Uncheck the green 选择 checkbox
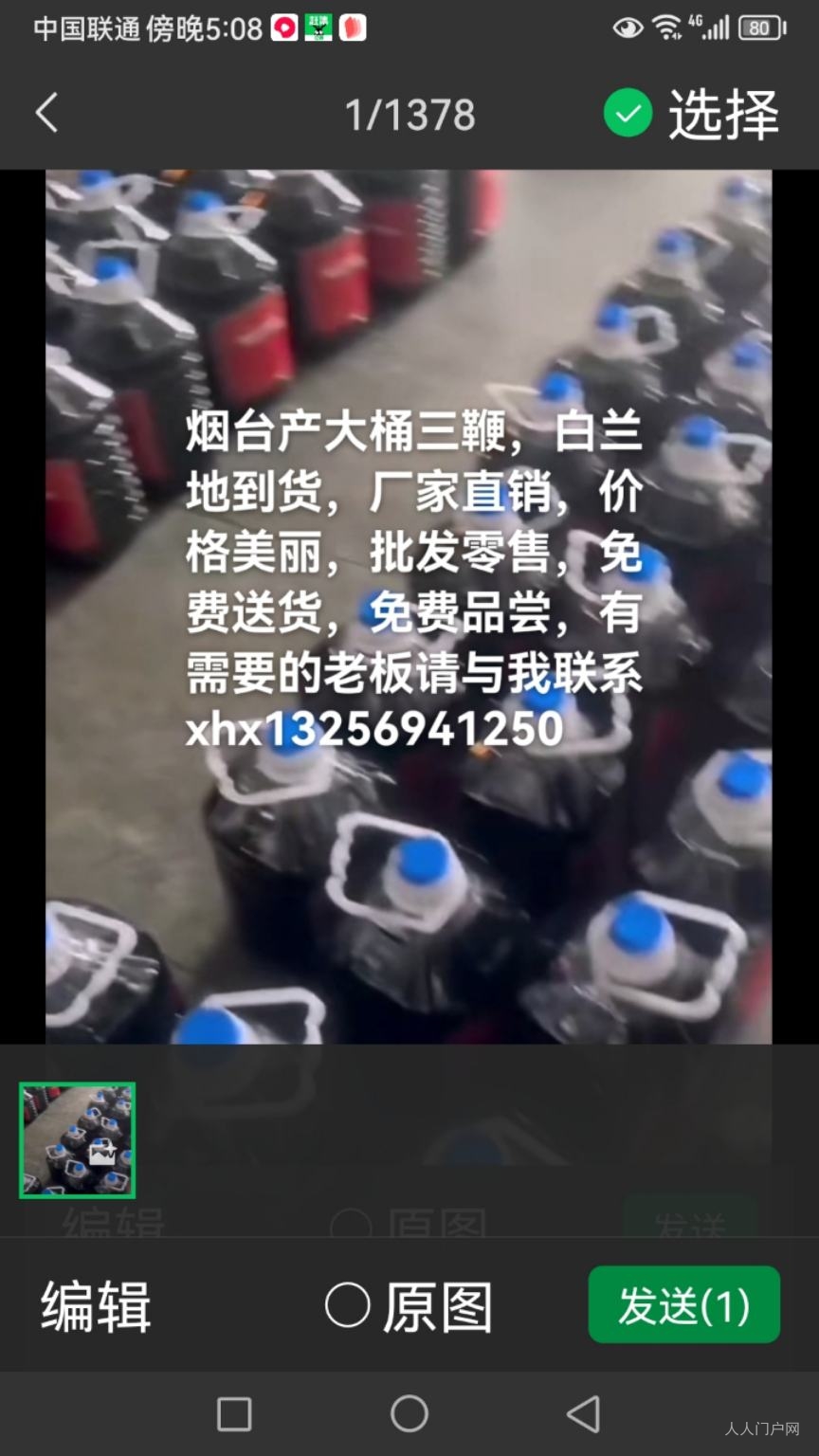The image size is (819, 1456). [x=628, y=113]
